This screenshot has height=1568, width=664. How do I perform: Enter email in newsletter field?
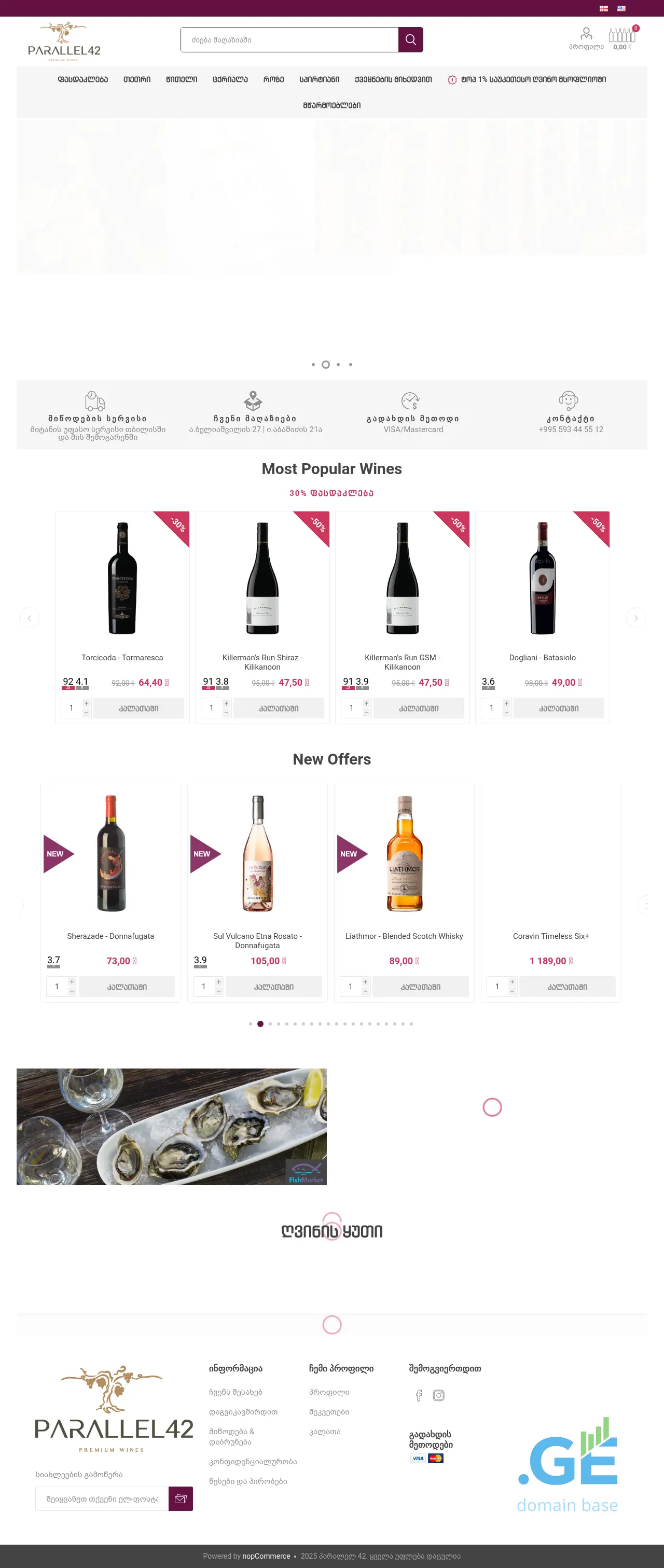point(102,1498)
